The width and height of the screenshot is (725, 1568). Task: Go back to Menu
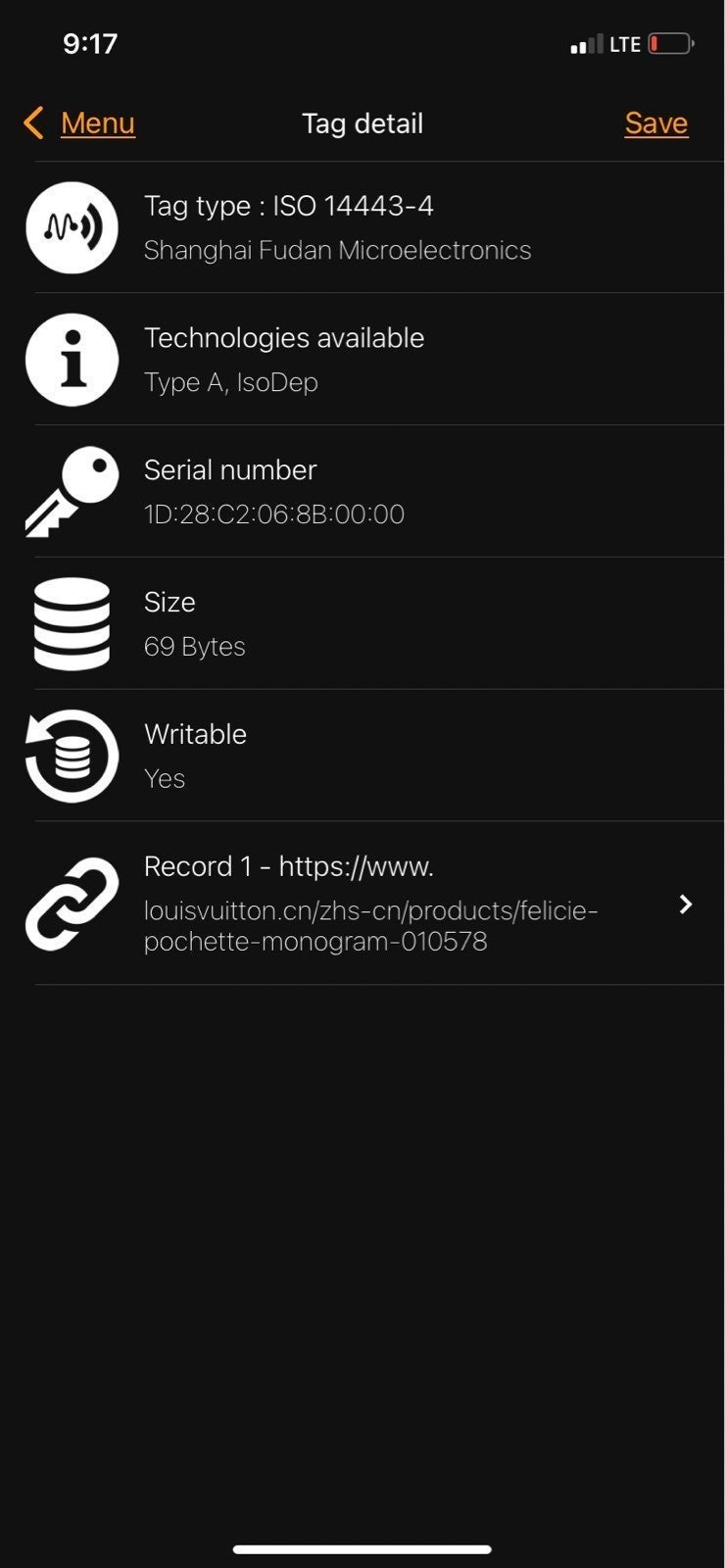pyautogui.click(x=79, y=123)
